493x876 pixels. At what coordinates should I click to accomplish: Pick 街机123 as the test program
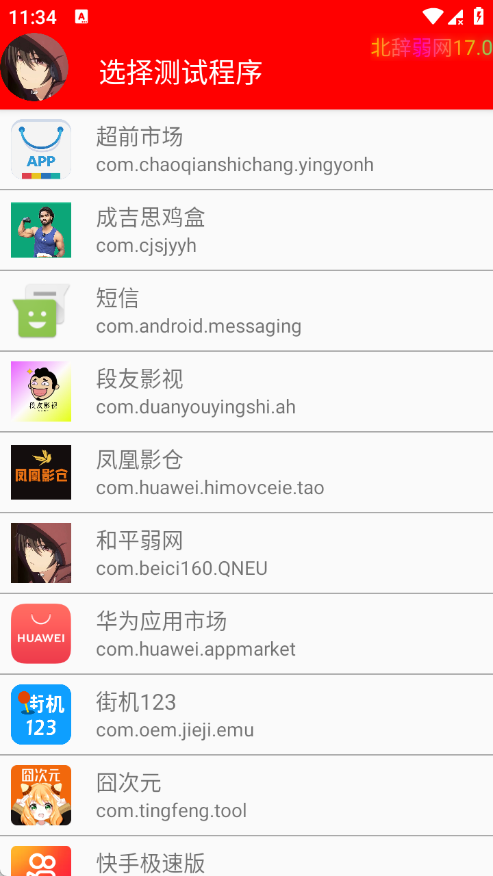tap(246, 715)
